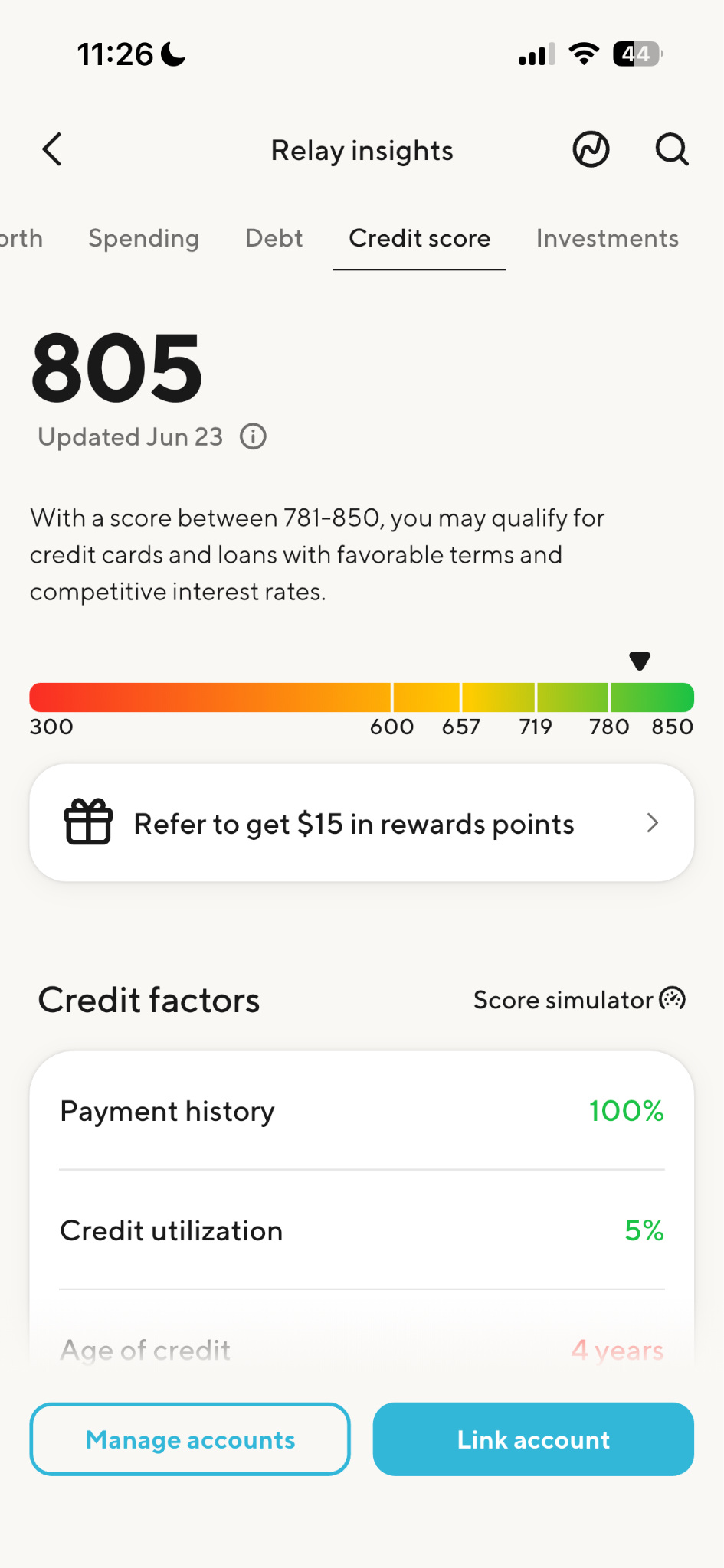Screen dimensions: 724x1568
Task: Tap the Manage accounts button
Action: point(190,1439)
